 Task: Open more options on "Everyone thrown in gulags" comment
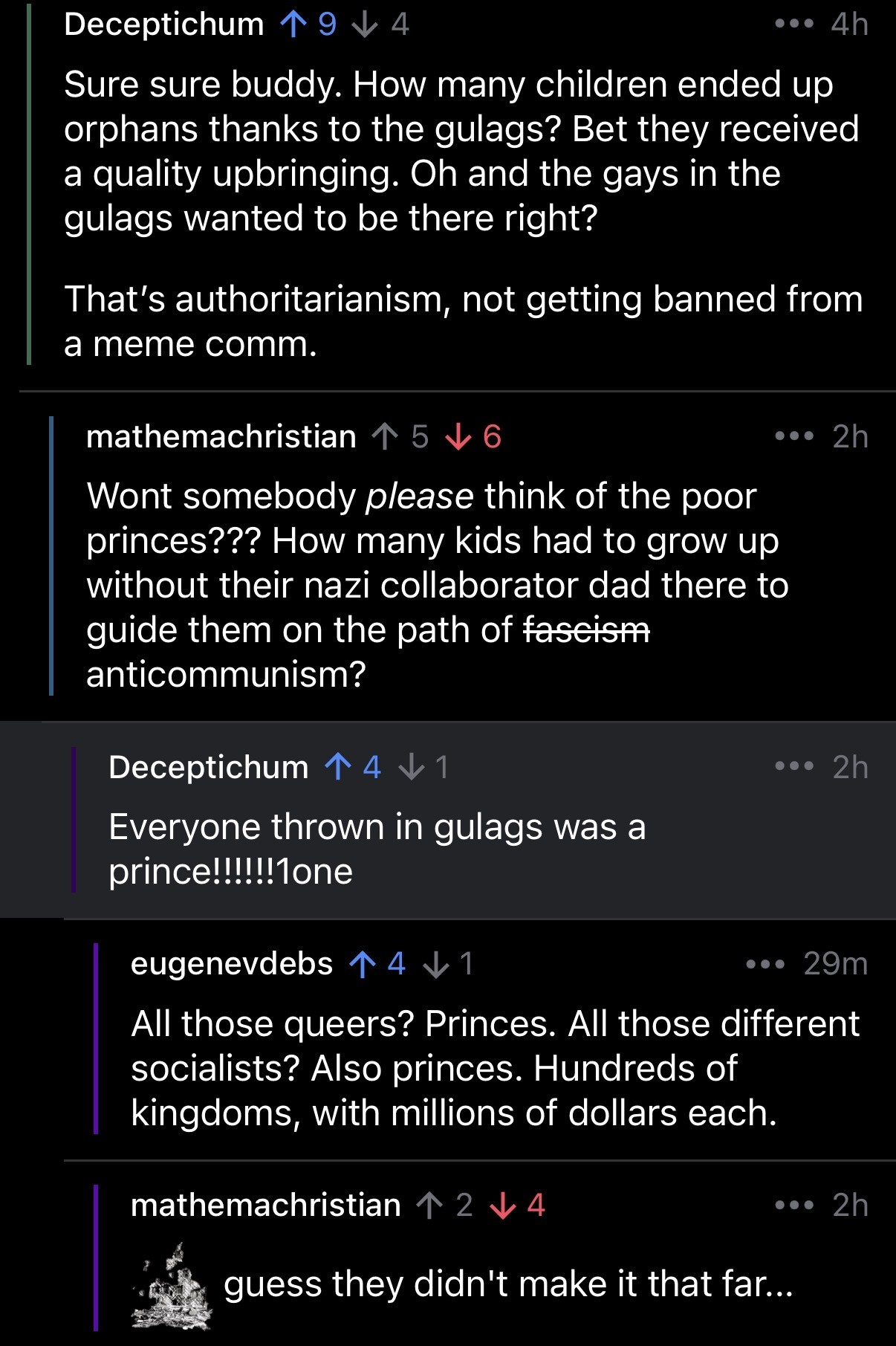click(x=793, y=767)
